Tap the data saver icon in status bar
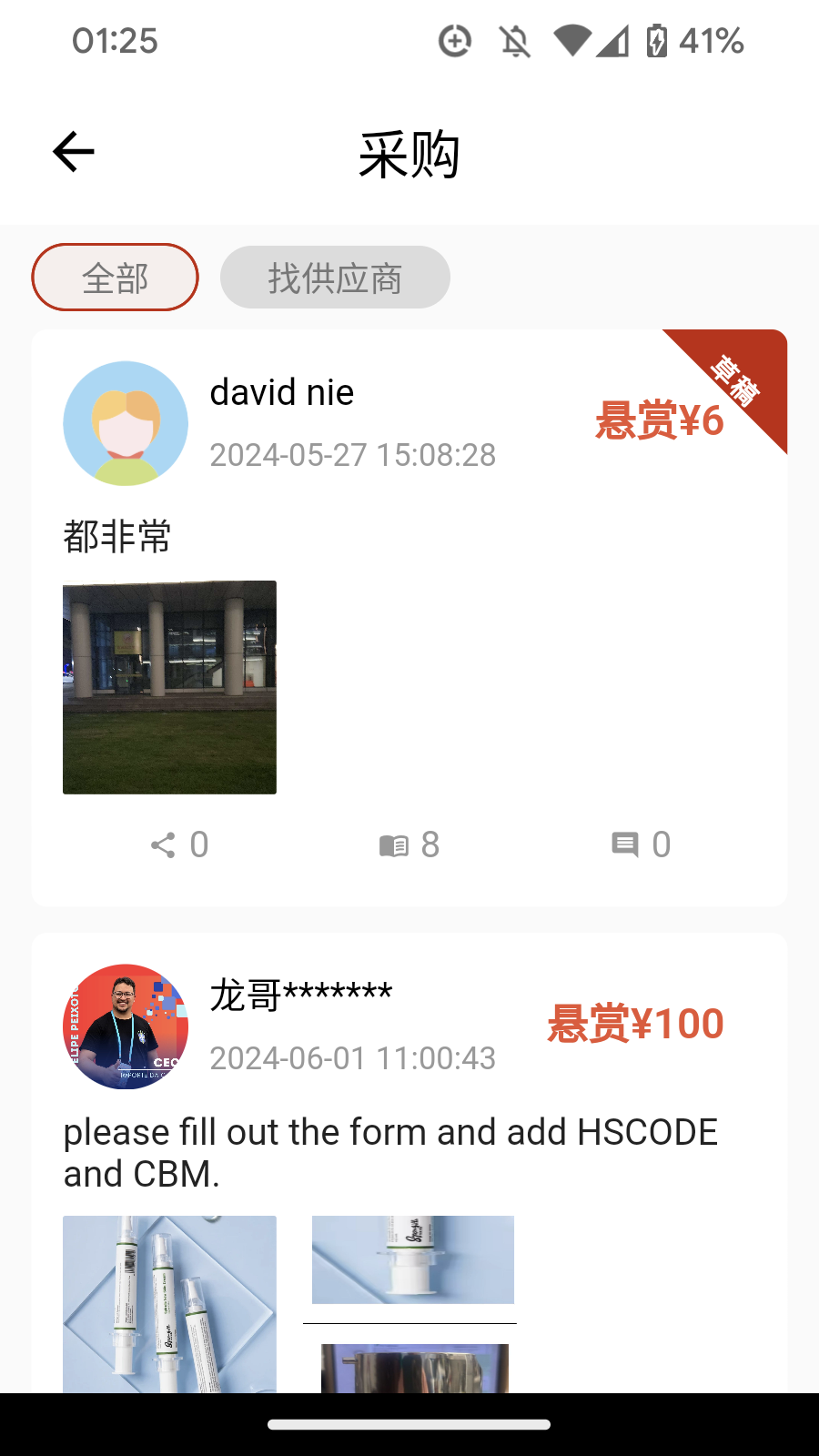The height and width of the screenshot is (1456, 819). tap(455, 41)
